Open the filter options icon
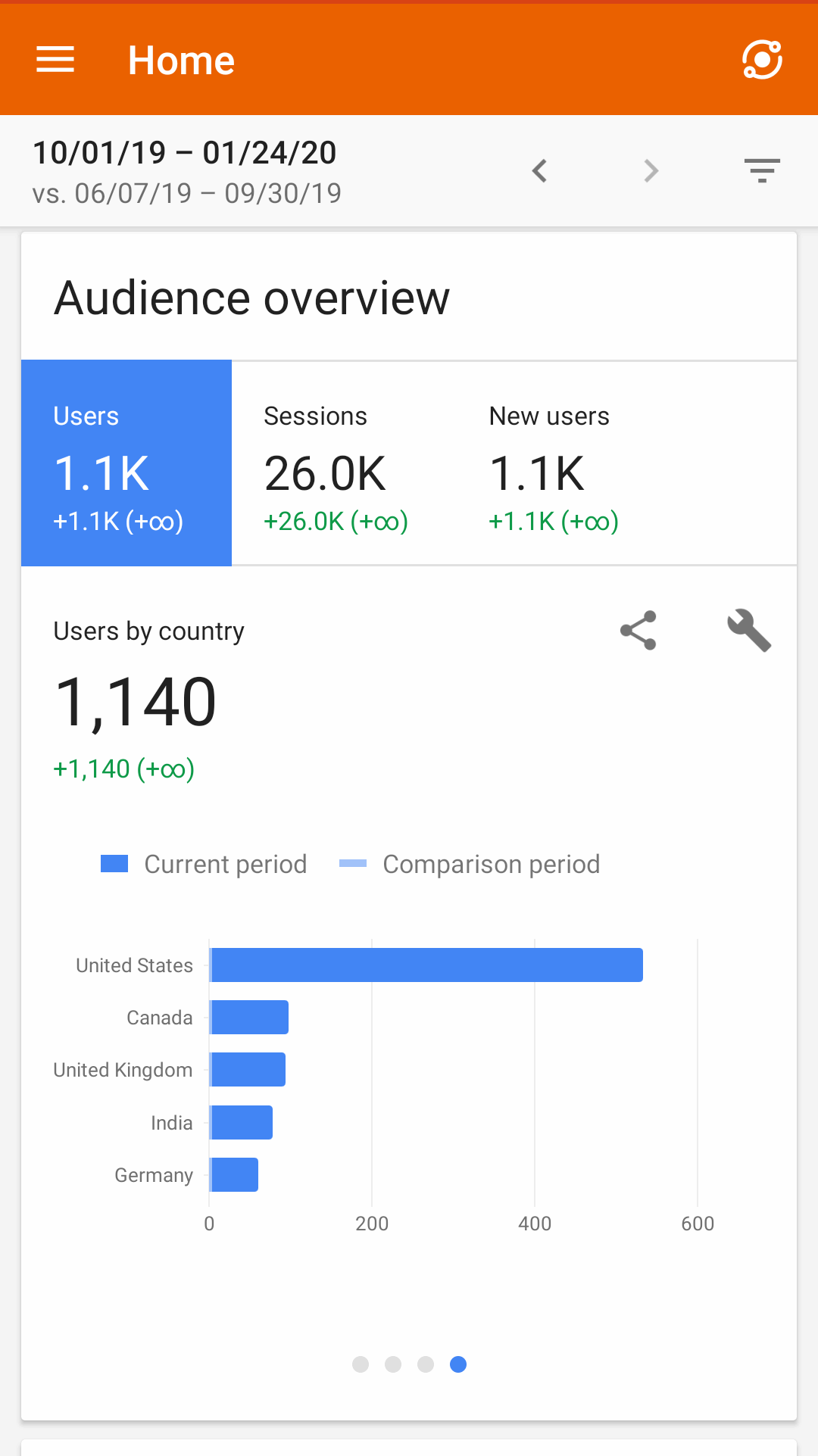The height and width of the screenshot is (1456, 818). 762,171
